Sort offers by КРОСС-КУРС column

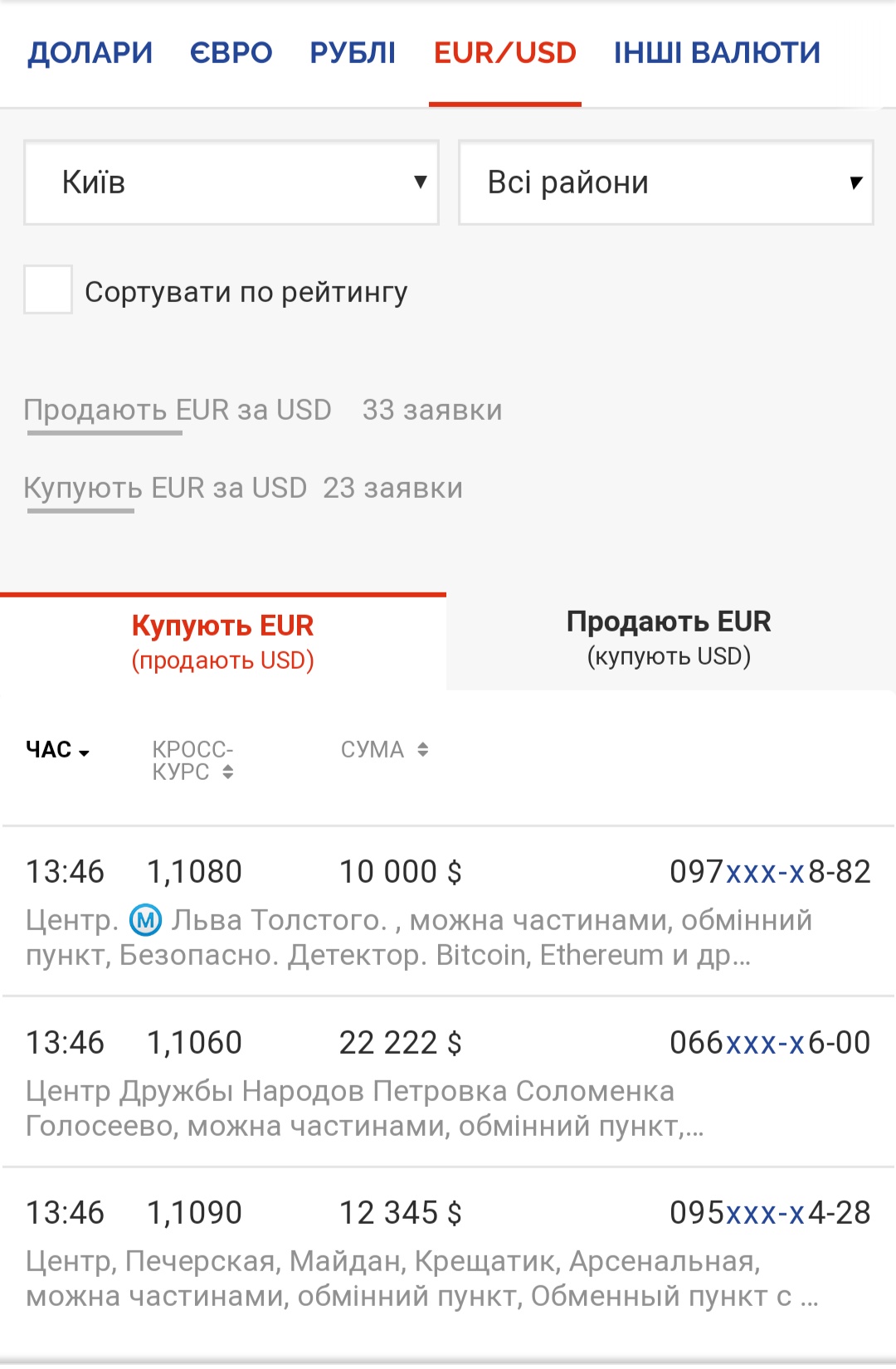192,761
